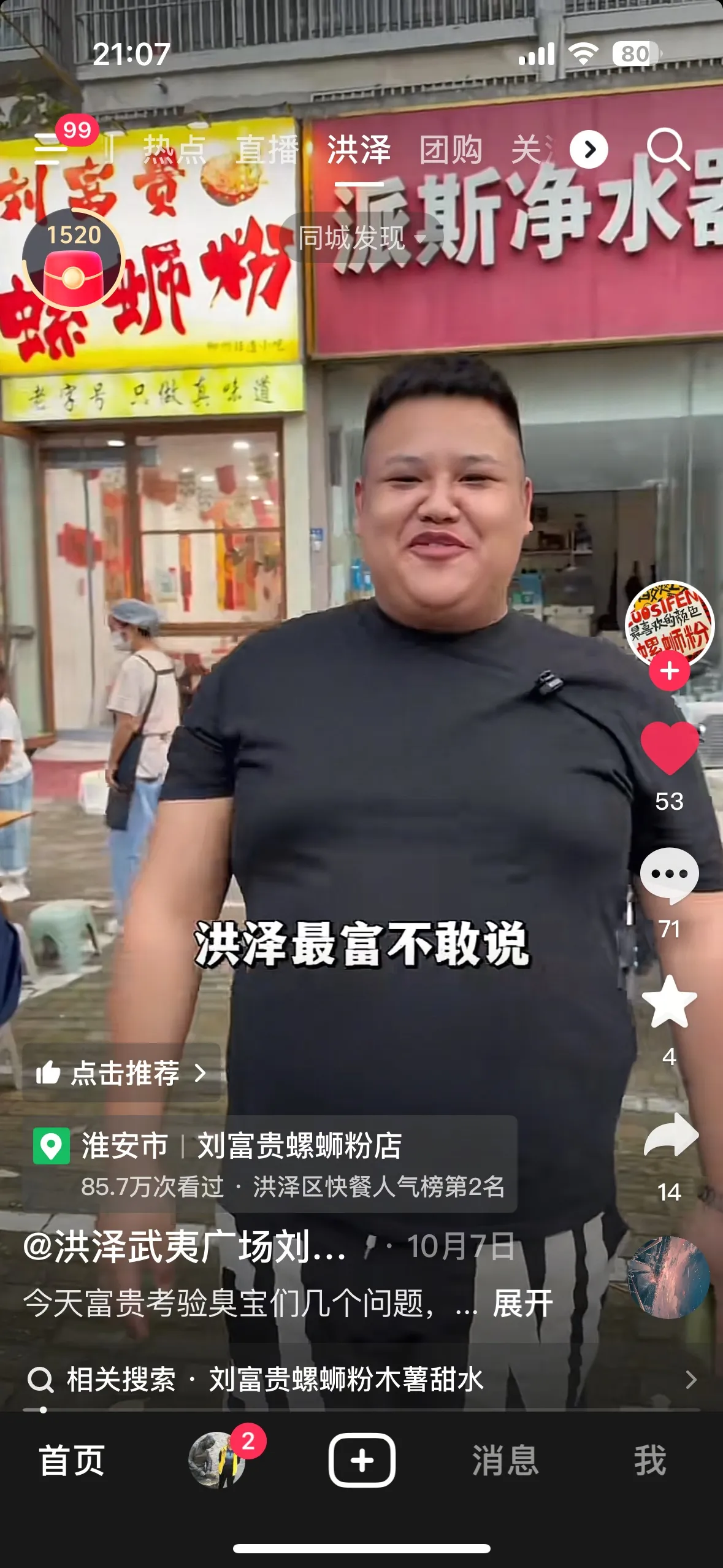Tap 点击推荐 to recommend the video

(121, 1073)
